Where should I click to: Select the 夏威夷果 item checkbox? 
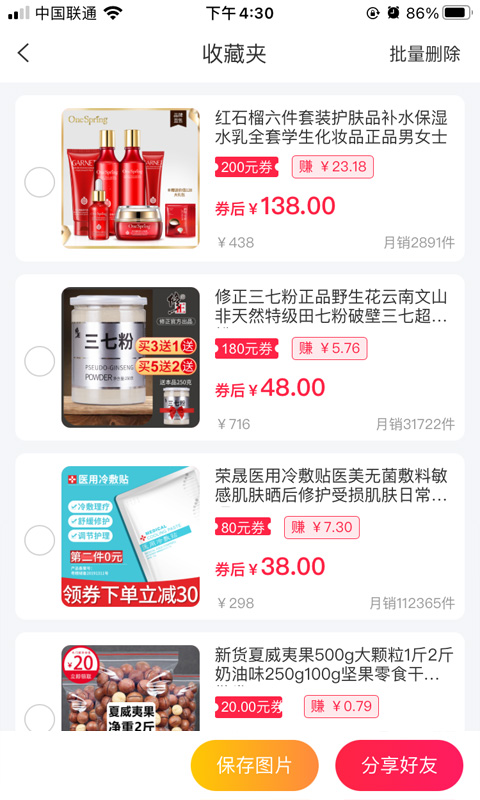point(40,718)
